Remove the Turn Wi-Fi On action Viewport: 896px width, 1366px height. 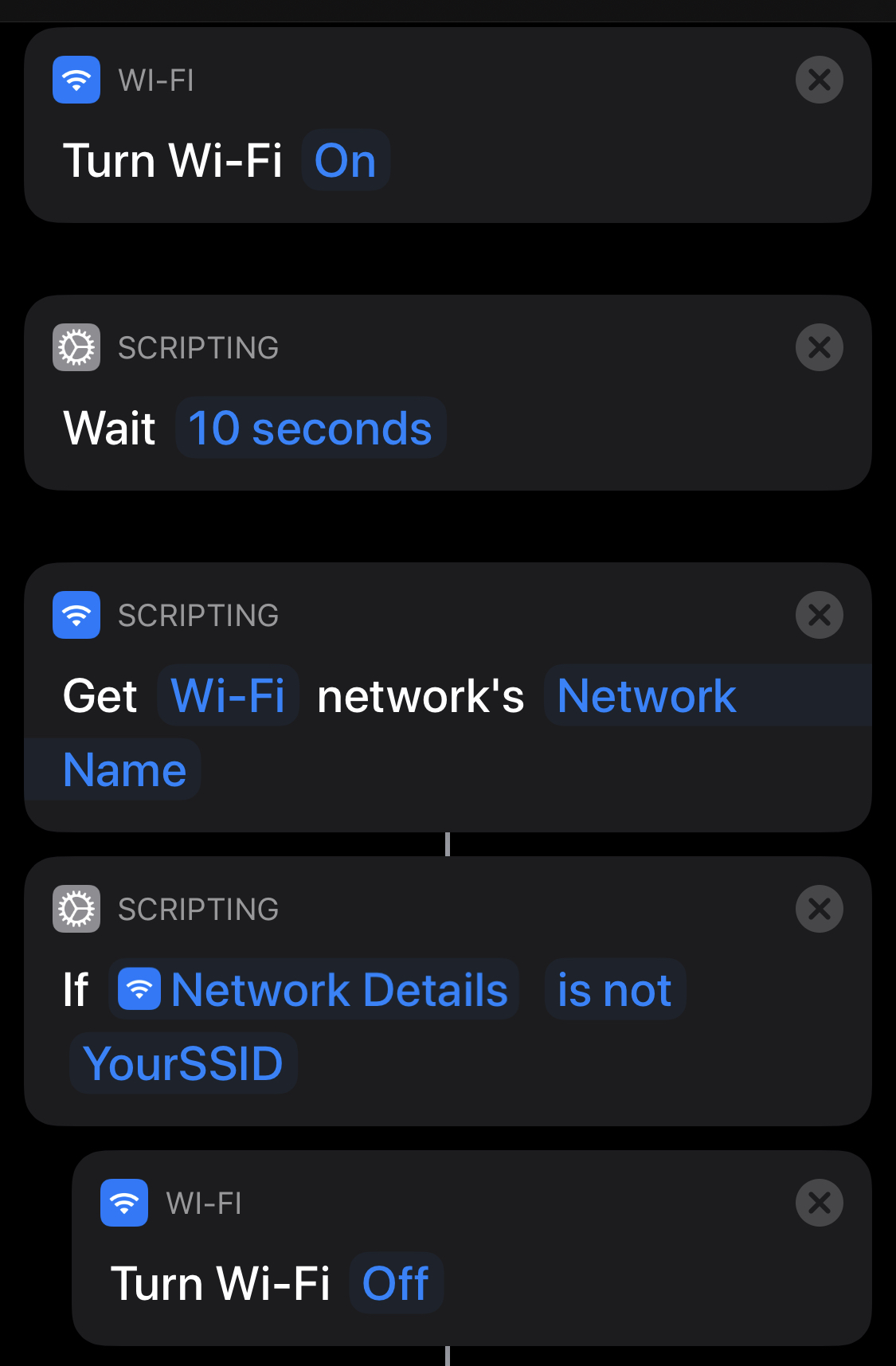pyautogui.click(x=819, y=80)
